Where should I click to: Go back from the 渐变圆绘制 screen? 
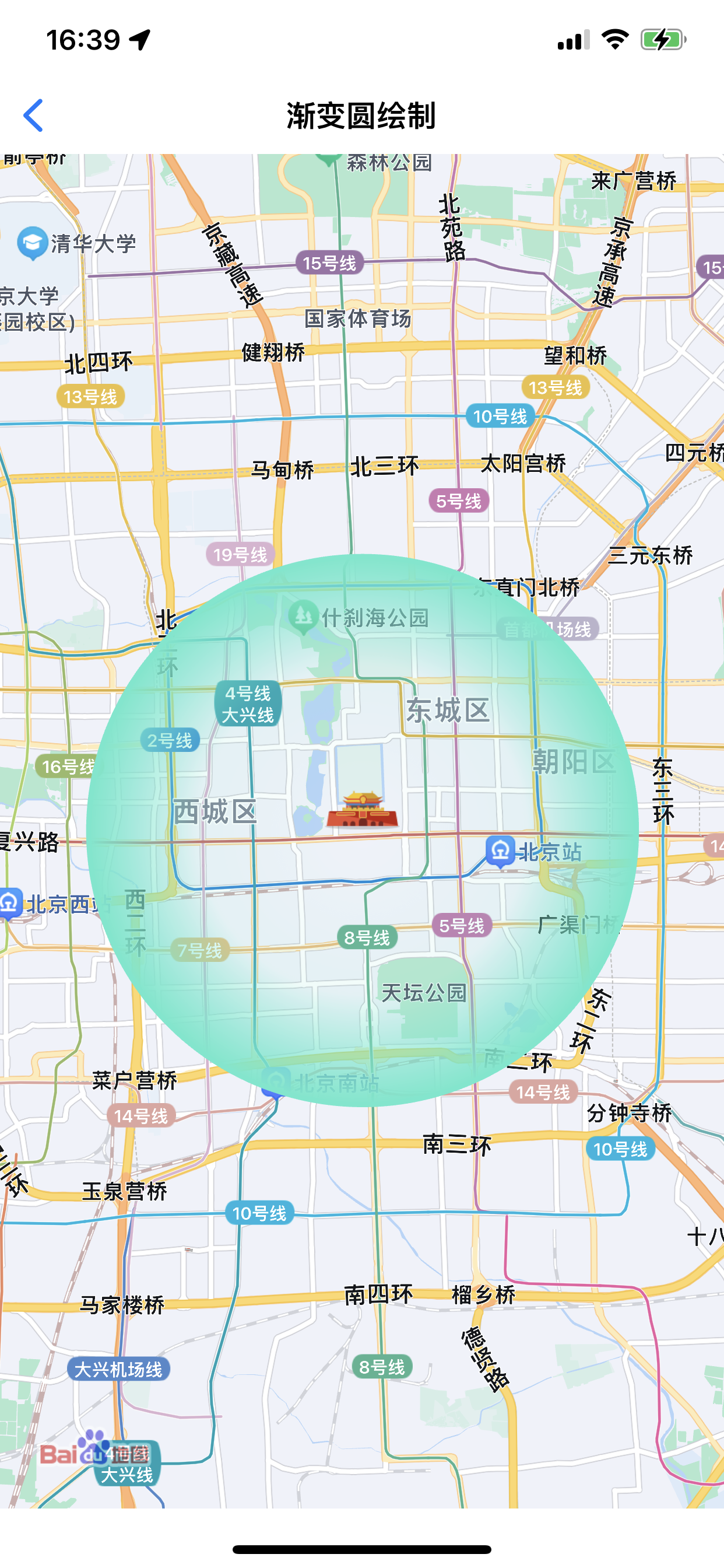coord(34,115)
